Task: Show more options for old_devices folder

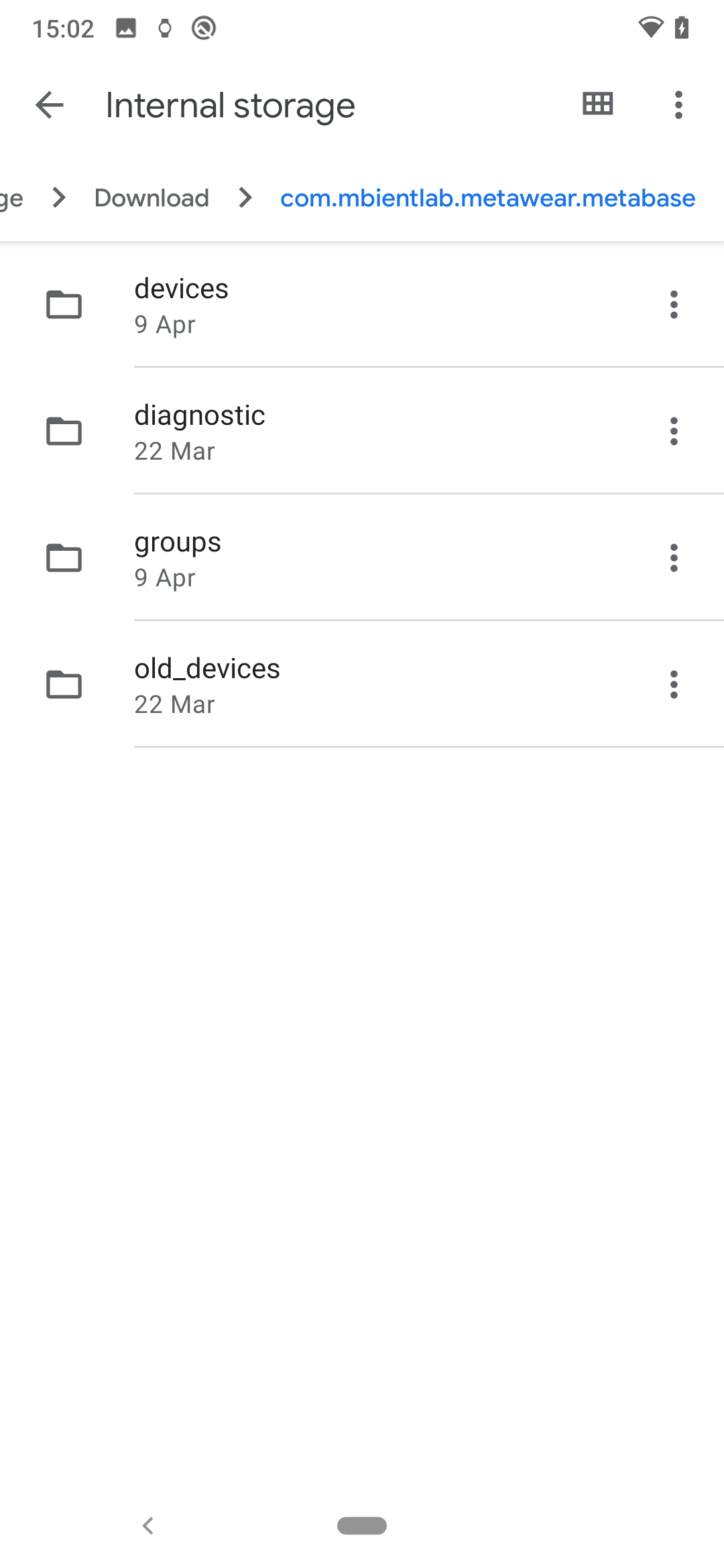Action: (674, 685)
